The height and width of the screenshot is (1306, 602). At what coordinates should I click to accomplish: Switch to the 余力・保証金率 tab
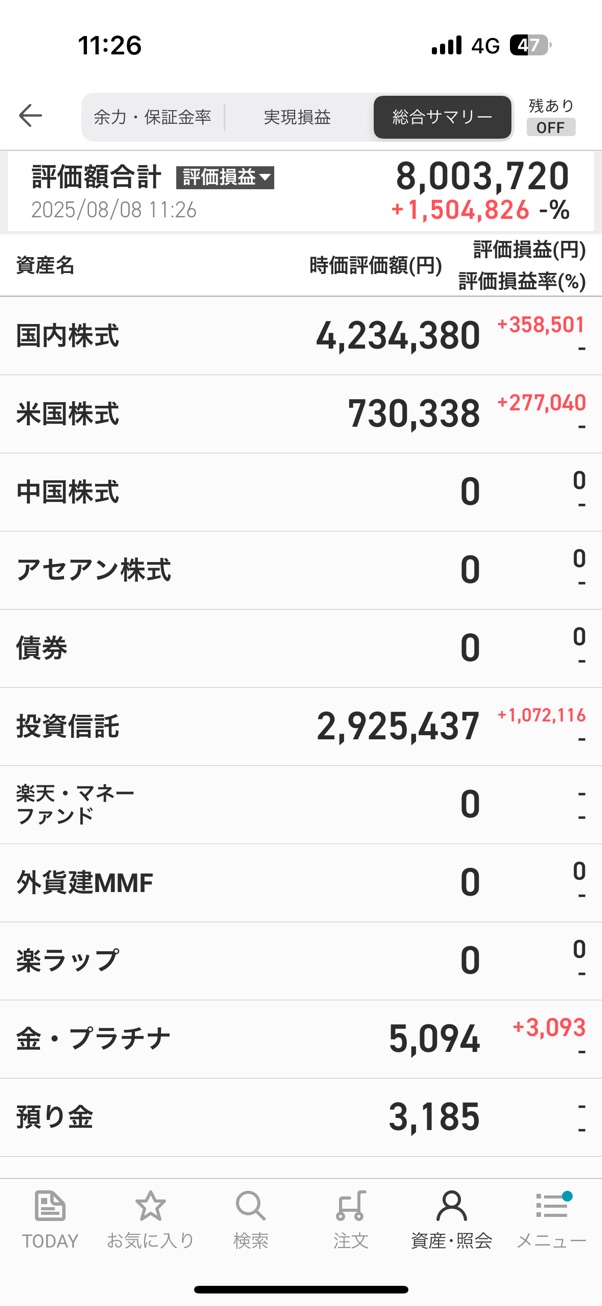(x=153, y=117)
